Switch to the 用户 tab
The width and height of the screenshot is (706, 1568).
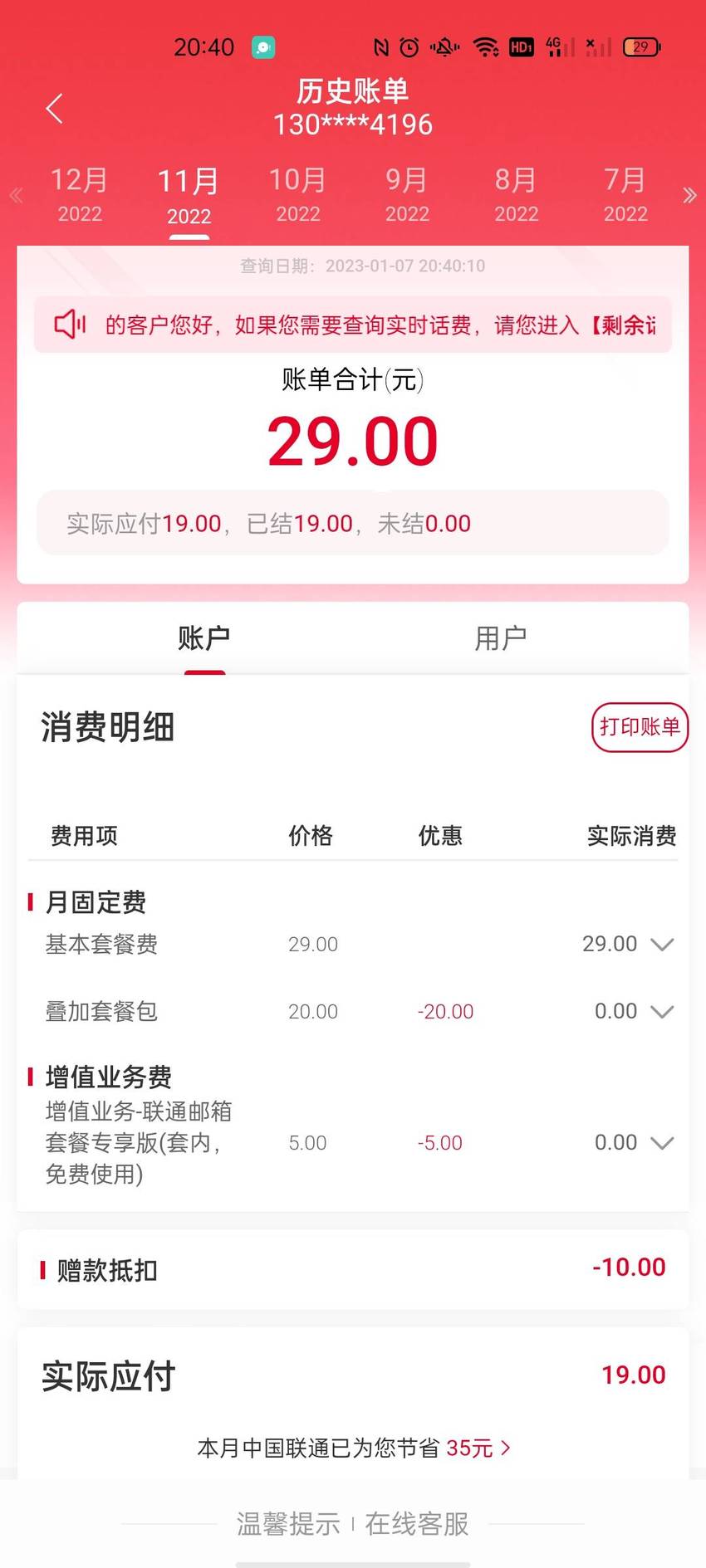(x=501, y=638)
